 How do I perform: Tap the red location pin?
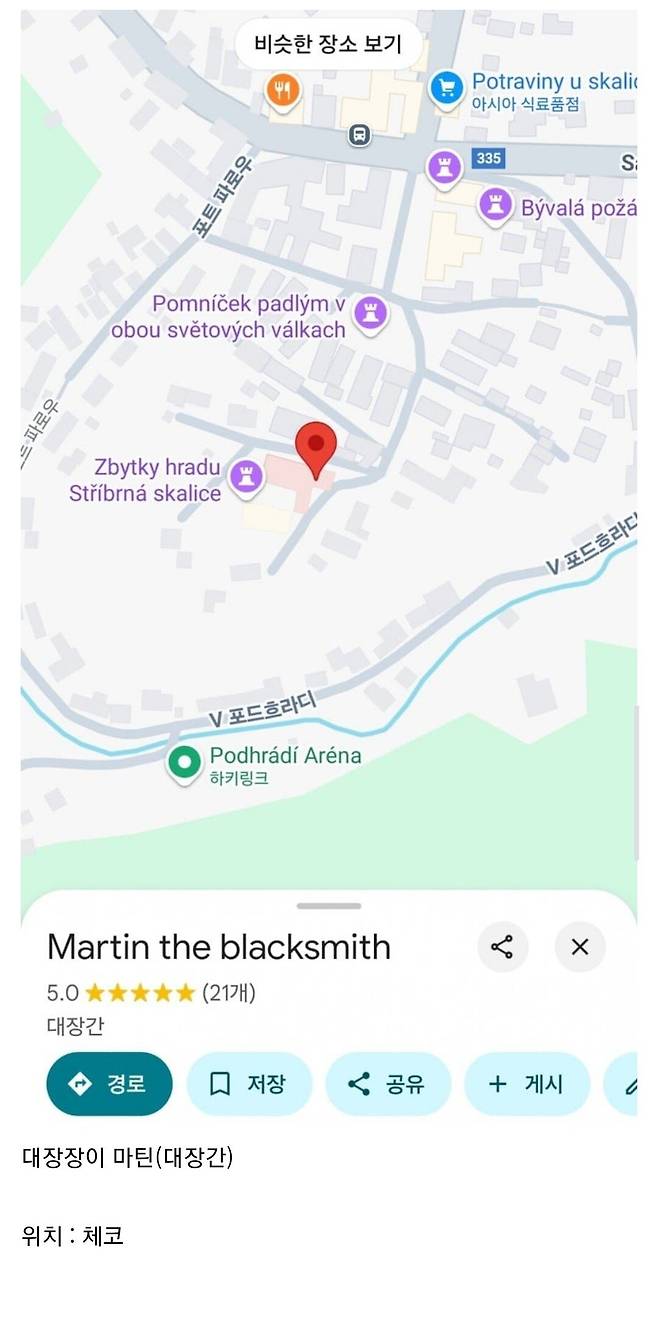pos(316,448)
